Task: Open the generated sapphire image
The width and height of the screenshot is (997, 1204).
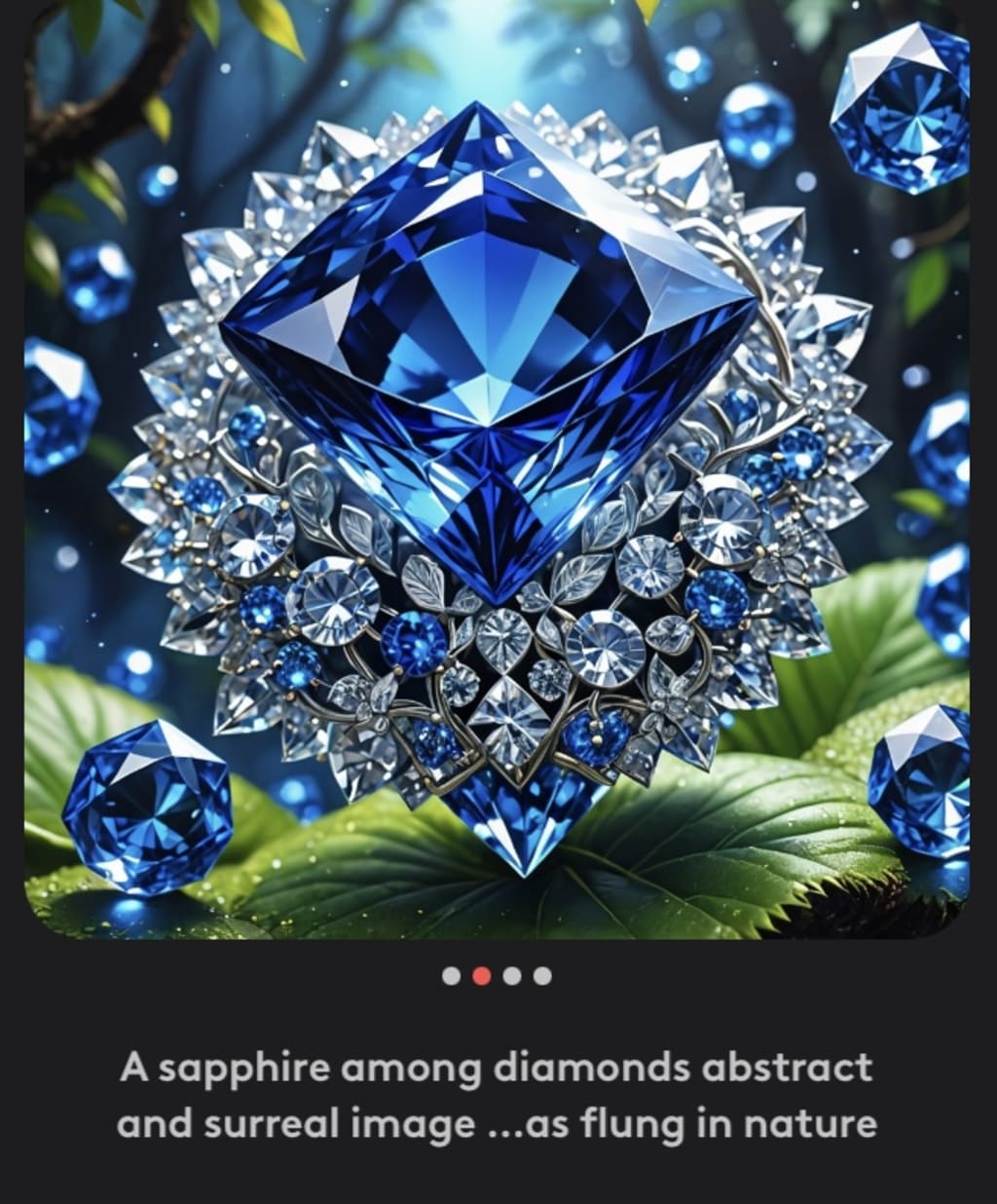Action: pos(497,470)
